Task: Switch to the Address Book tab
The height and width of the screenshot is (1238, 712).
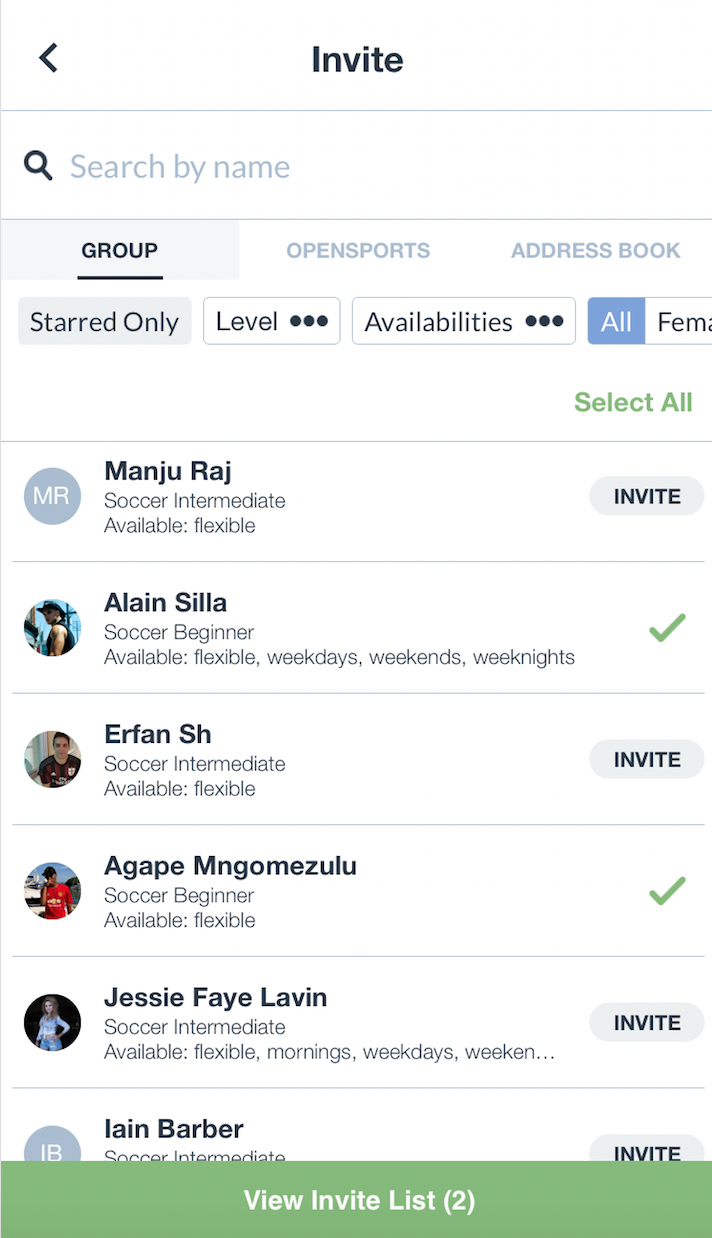Action: pyautogui.click(x=595, y=250)
